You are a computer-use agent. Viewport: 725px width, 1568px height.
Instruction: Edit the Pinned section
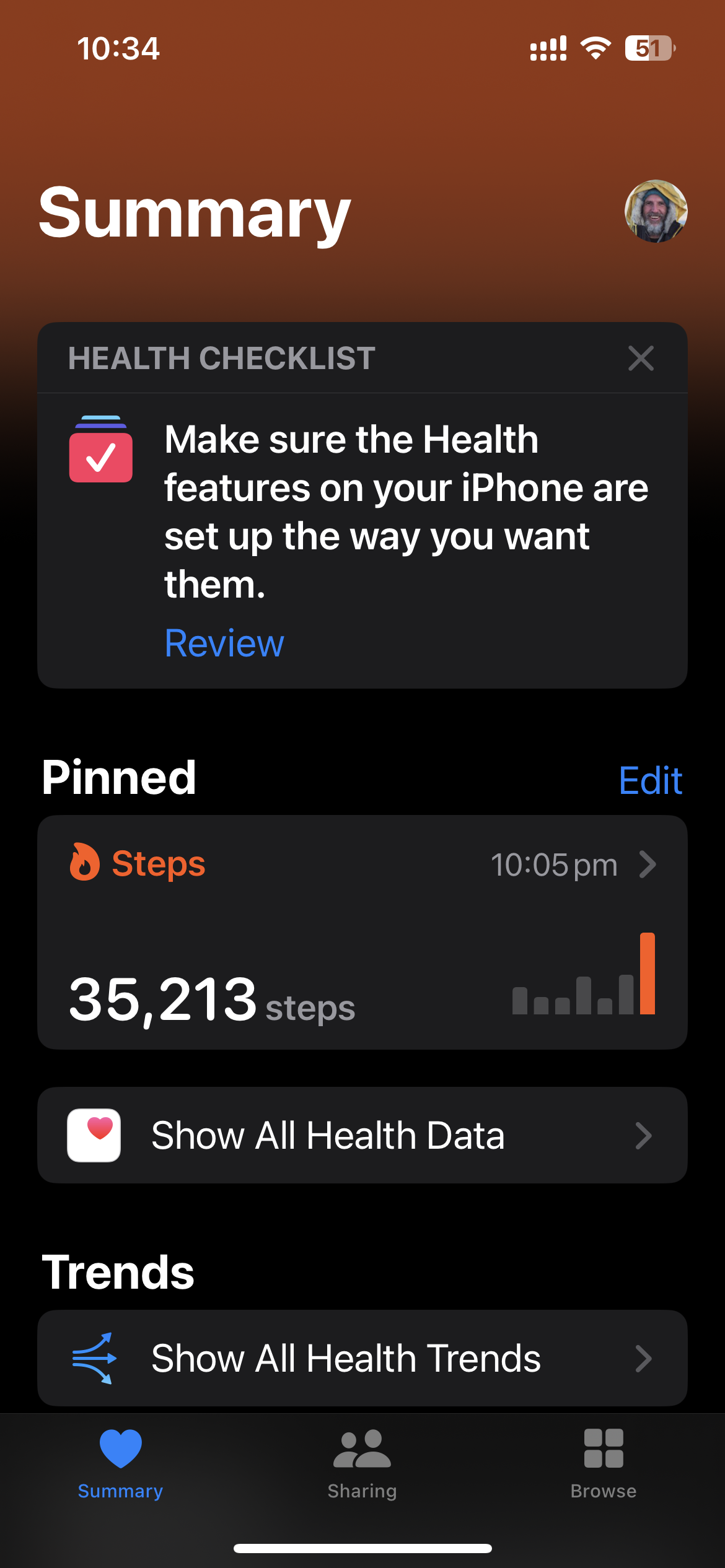650,780
